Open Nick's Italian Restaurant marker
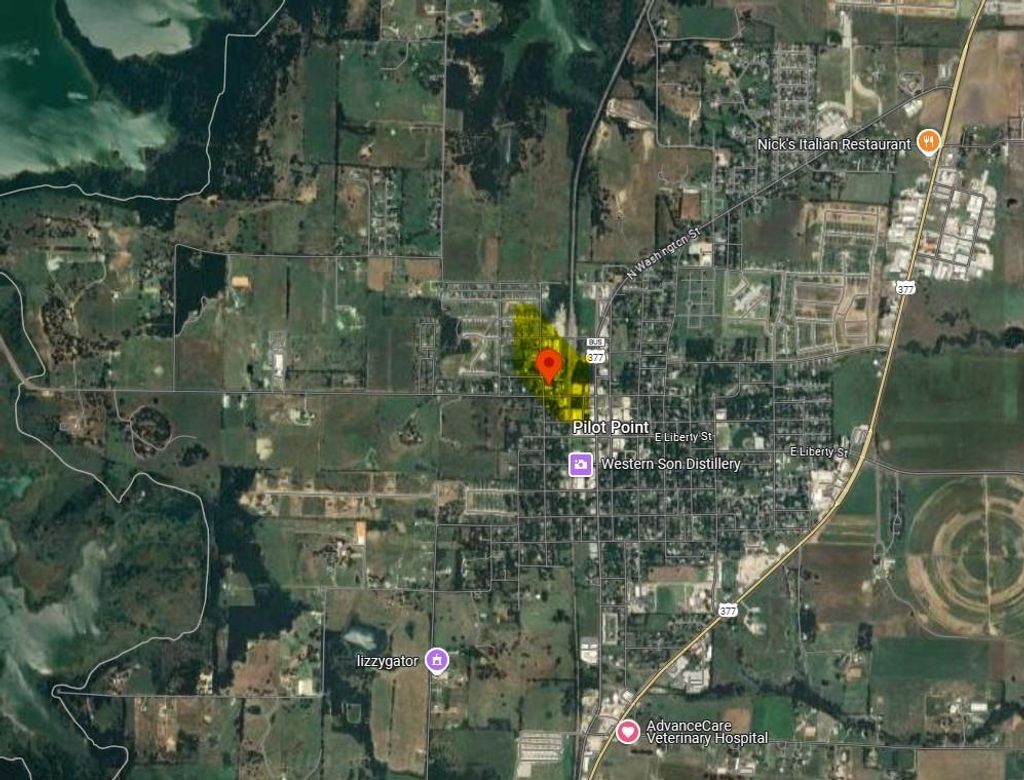This screenshot has height=780, width=1024. click(929, 142)
